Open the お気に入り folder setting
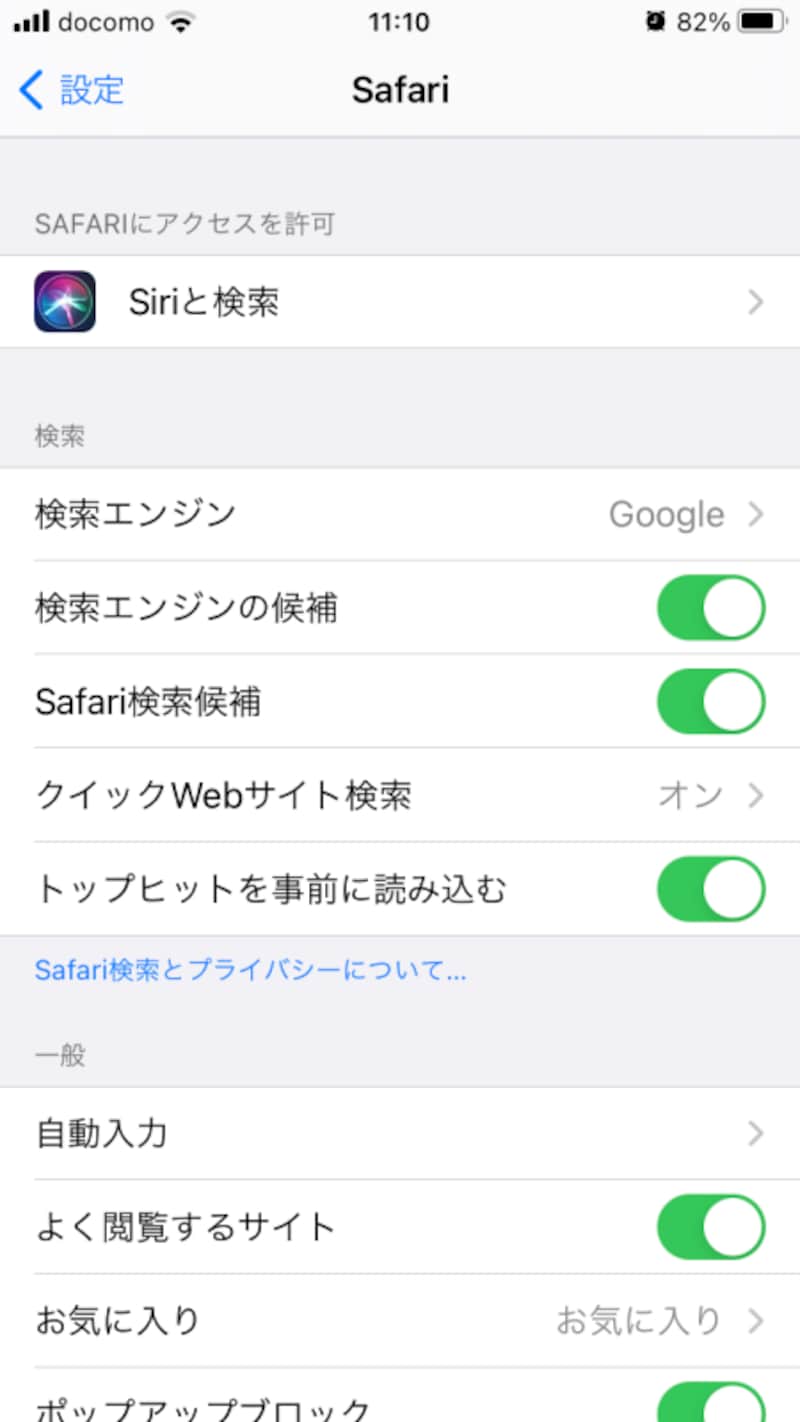Viewport: 800px width, 1422px height. click(400, 1321)
